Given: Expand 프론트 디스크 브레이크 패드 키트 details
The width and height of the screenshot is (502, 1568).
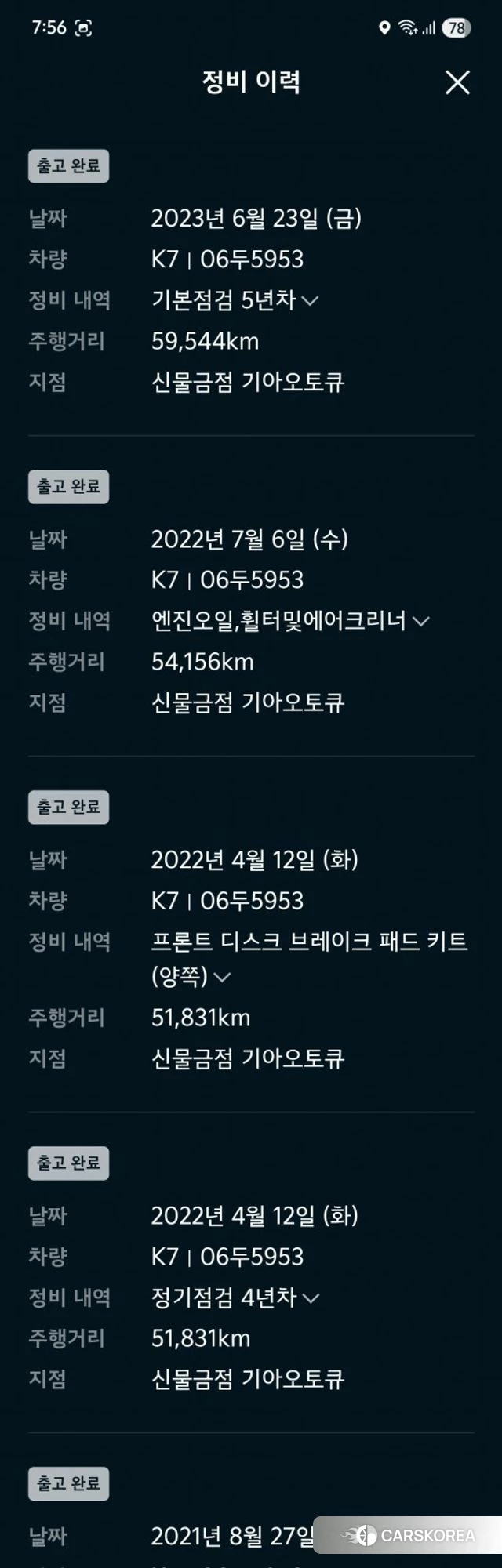Looking at the screenshot, I should point(223,977).
